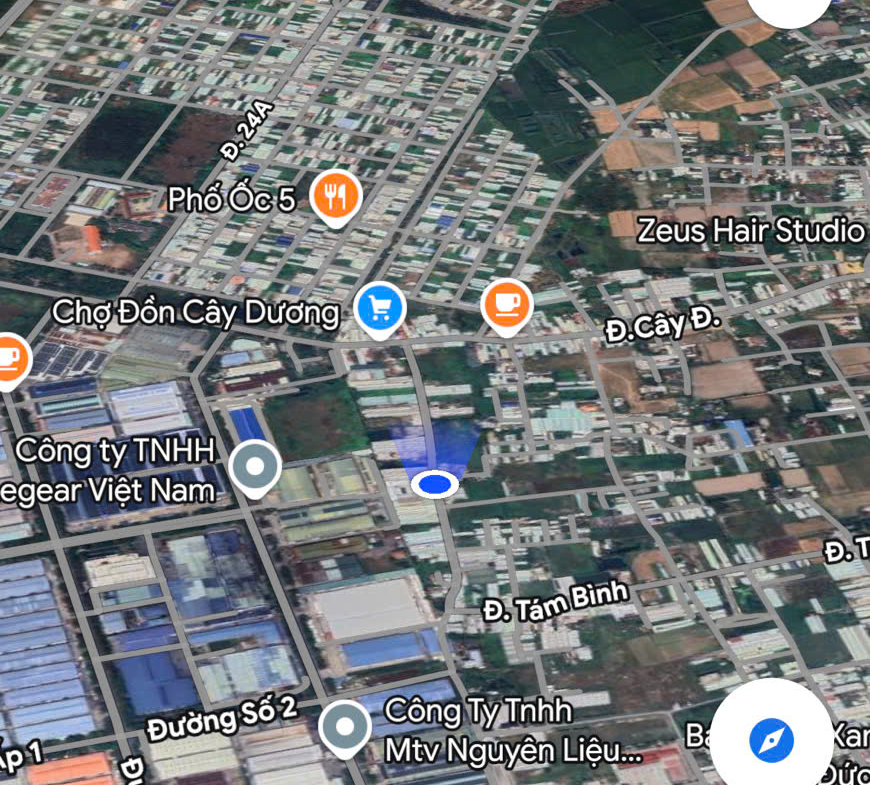Tap the compass button to reorient map
Viewport: 870px width, 785px height.
click(x=771, y=740)
